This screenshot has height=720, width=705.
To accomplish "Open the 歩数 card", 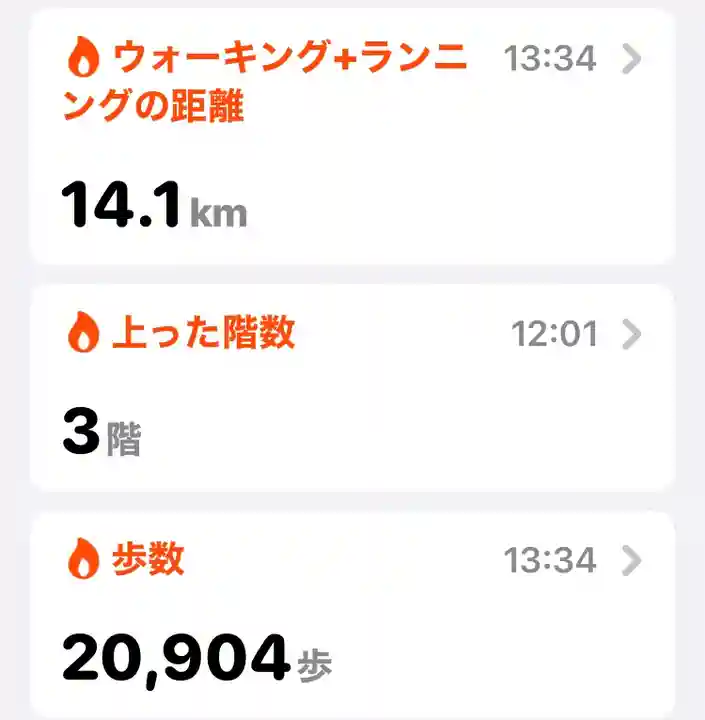I will coord(352,612).
